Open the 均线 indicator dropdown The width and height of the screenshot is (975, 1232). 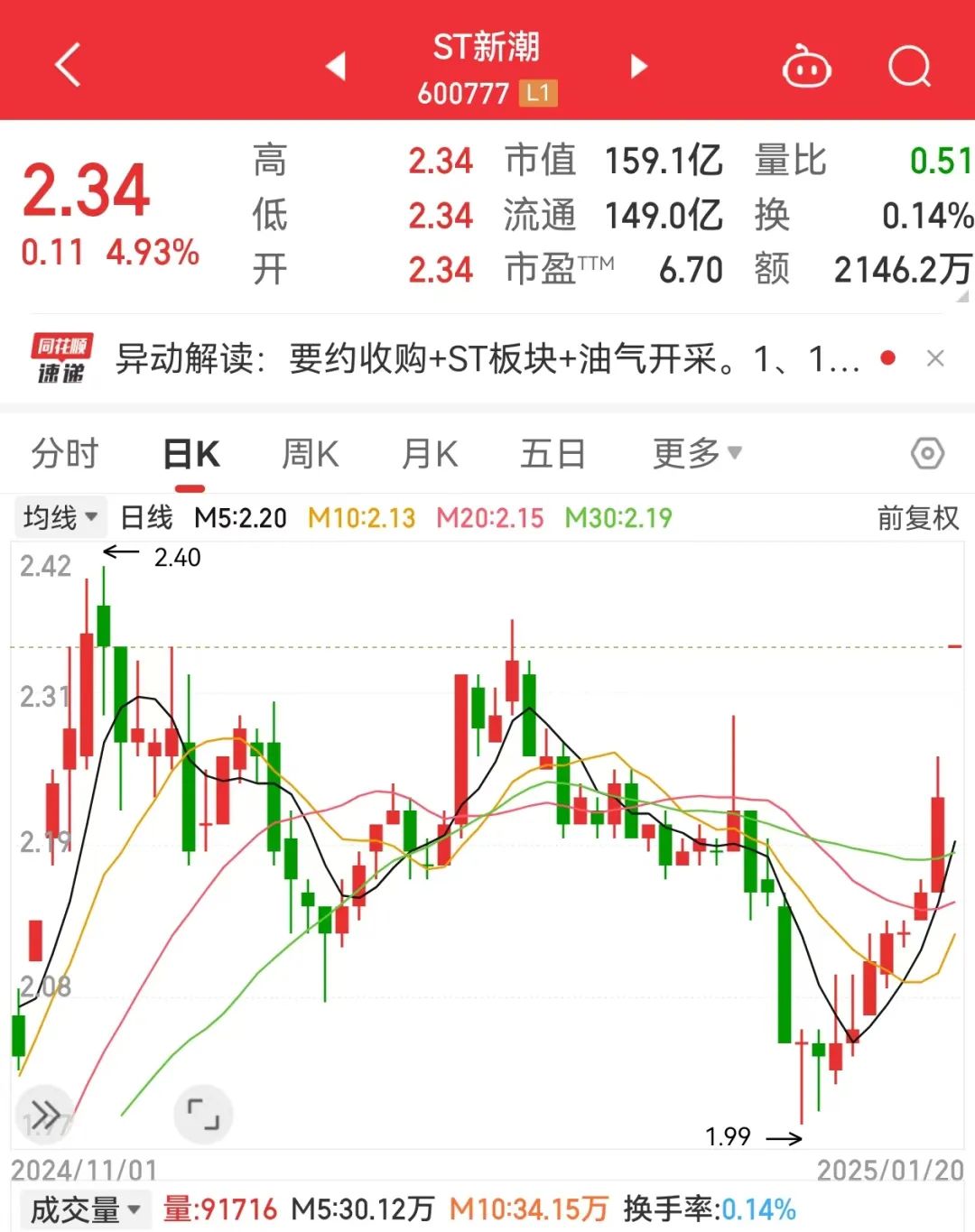coord(60,518)
